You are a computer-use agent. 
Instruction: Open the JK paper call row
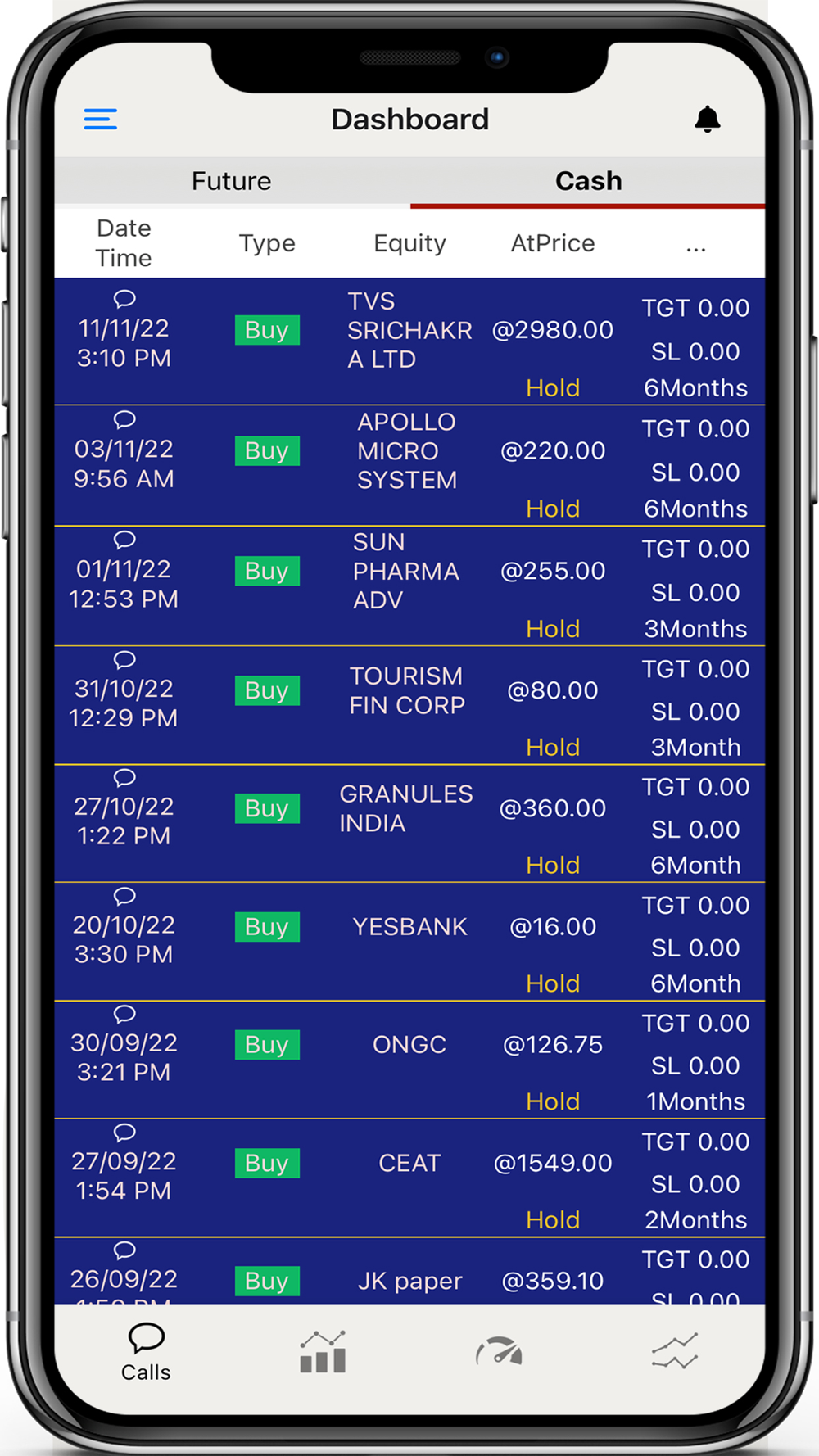pos(409,1276)
